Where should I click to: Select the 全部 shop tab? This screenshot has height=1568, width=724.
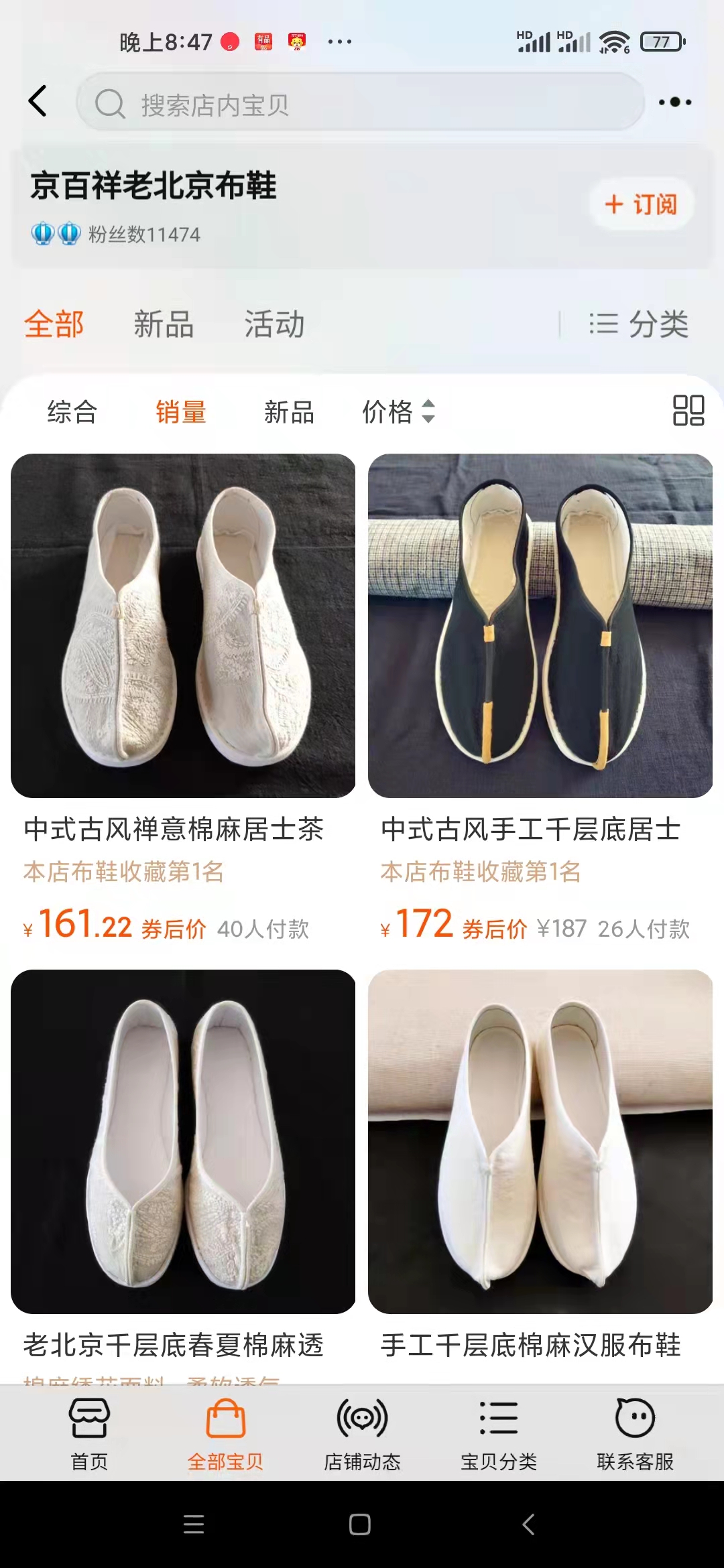(x=54, y=324)
